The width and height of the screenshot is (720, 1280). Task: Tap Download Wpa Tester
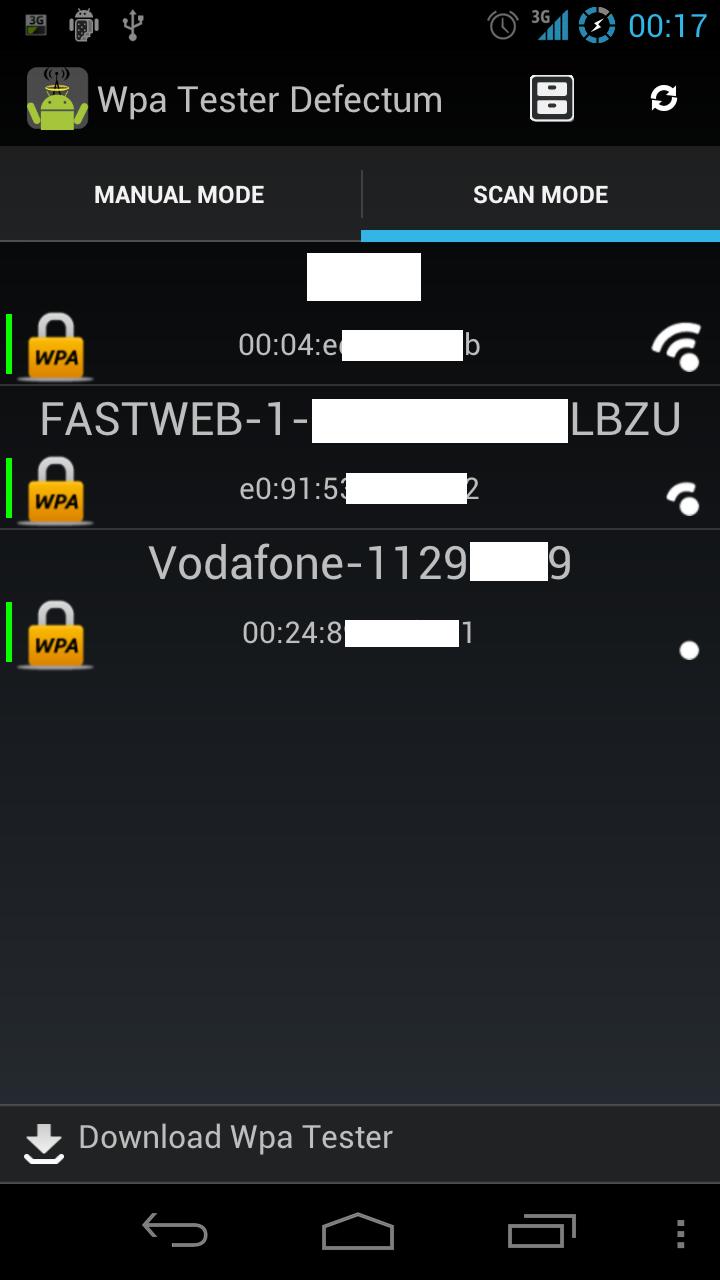tap(236, 1138)
